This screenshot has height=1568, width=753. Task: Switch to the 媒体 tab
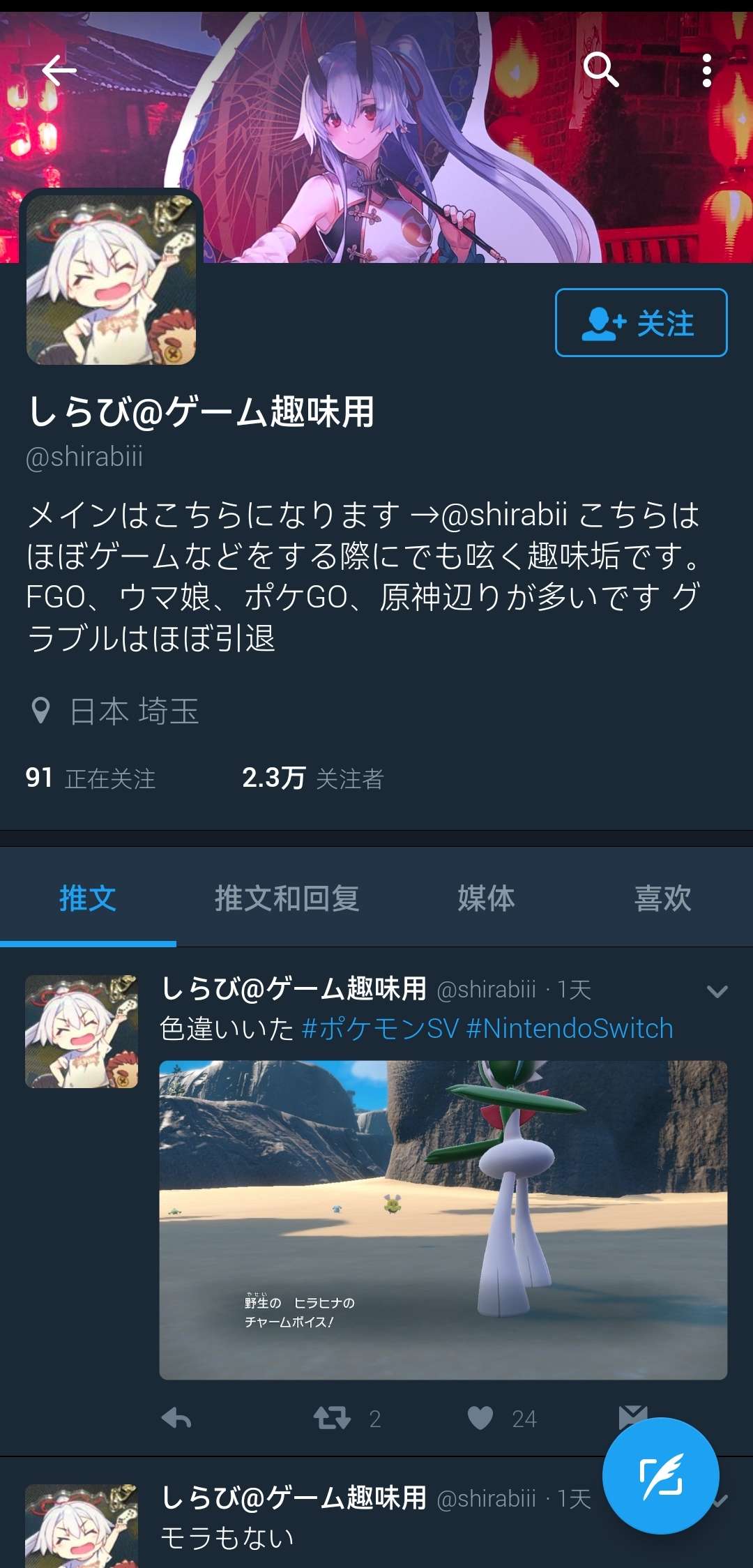point(486,898)
